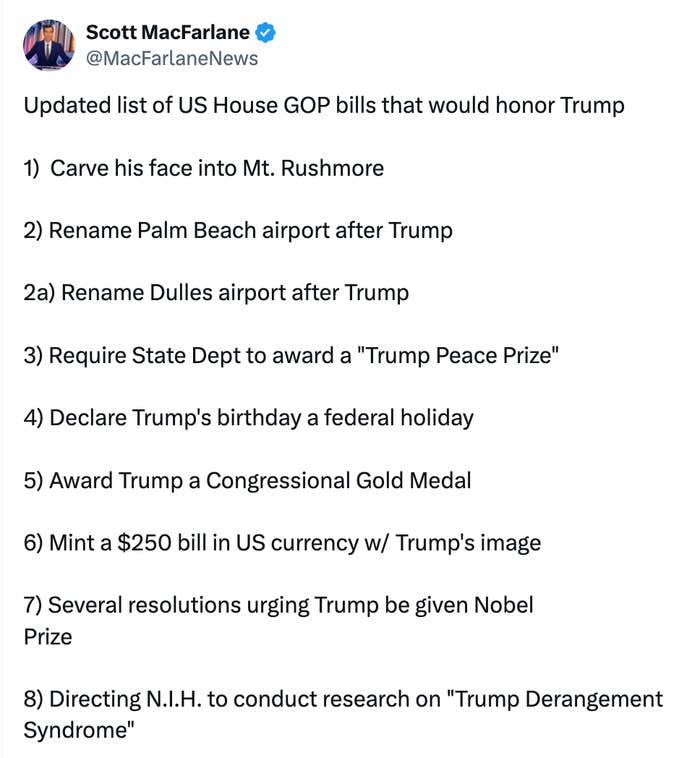
Task: Open the Scott MacFarlane display name
Action: coord(167,33)
